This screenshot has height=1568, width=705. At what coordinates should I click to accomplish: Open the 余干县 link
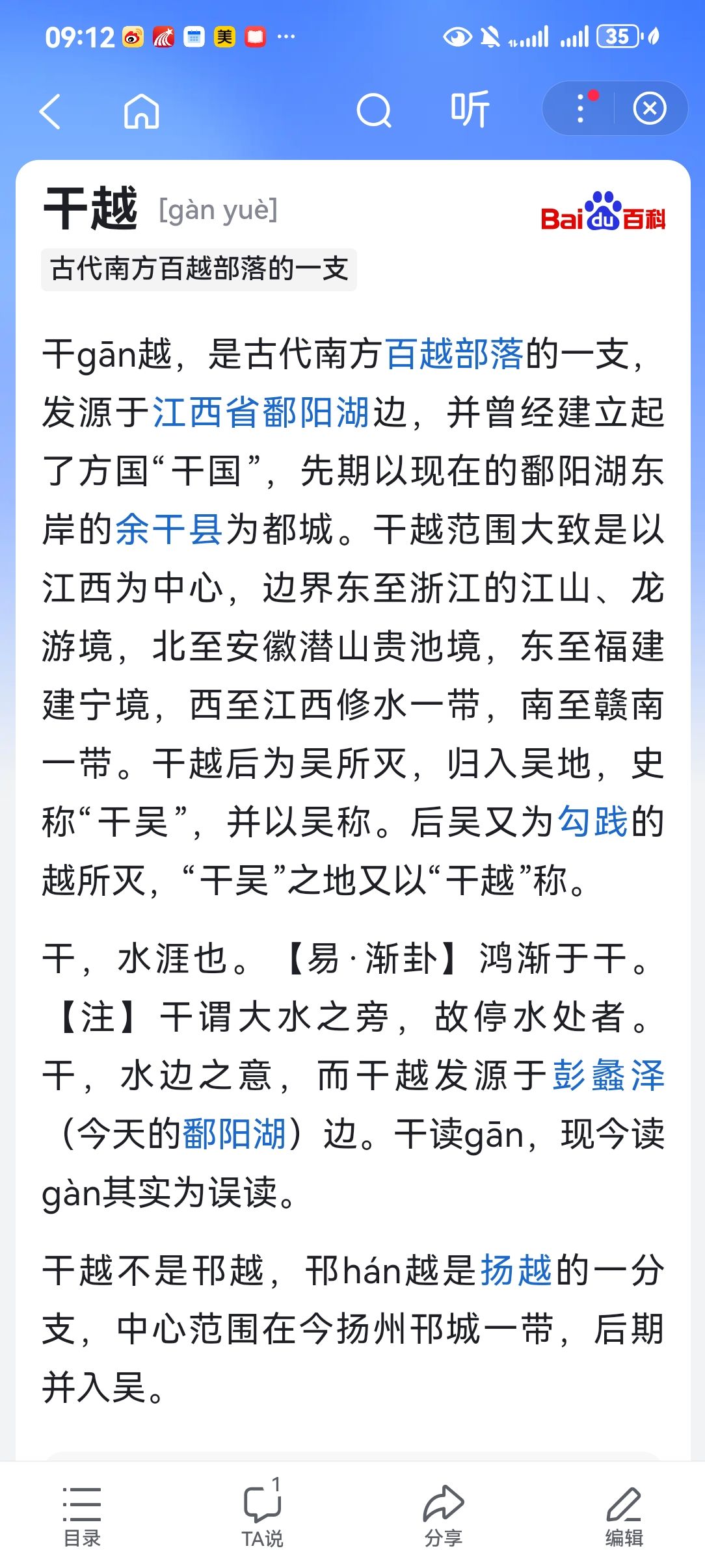(169, 529)
